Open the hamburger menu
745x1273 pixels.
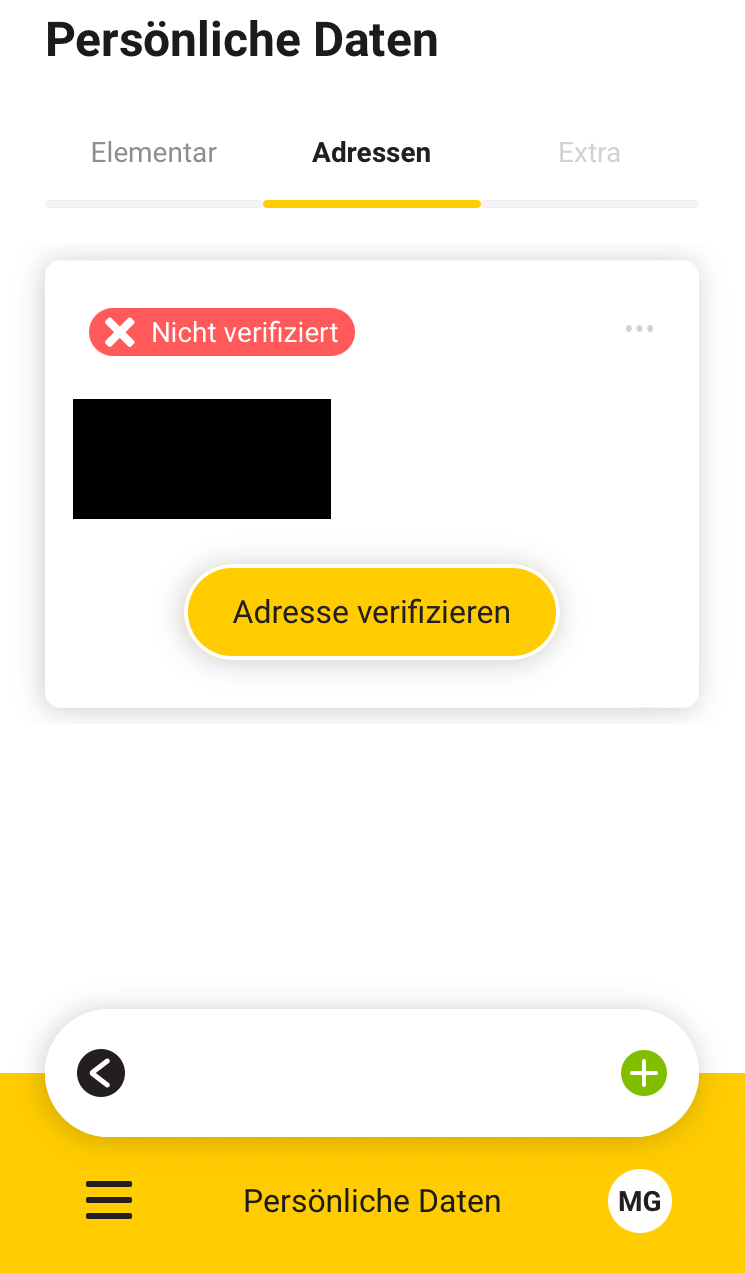pyautogui.click(x=109, y=1200)
